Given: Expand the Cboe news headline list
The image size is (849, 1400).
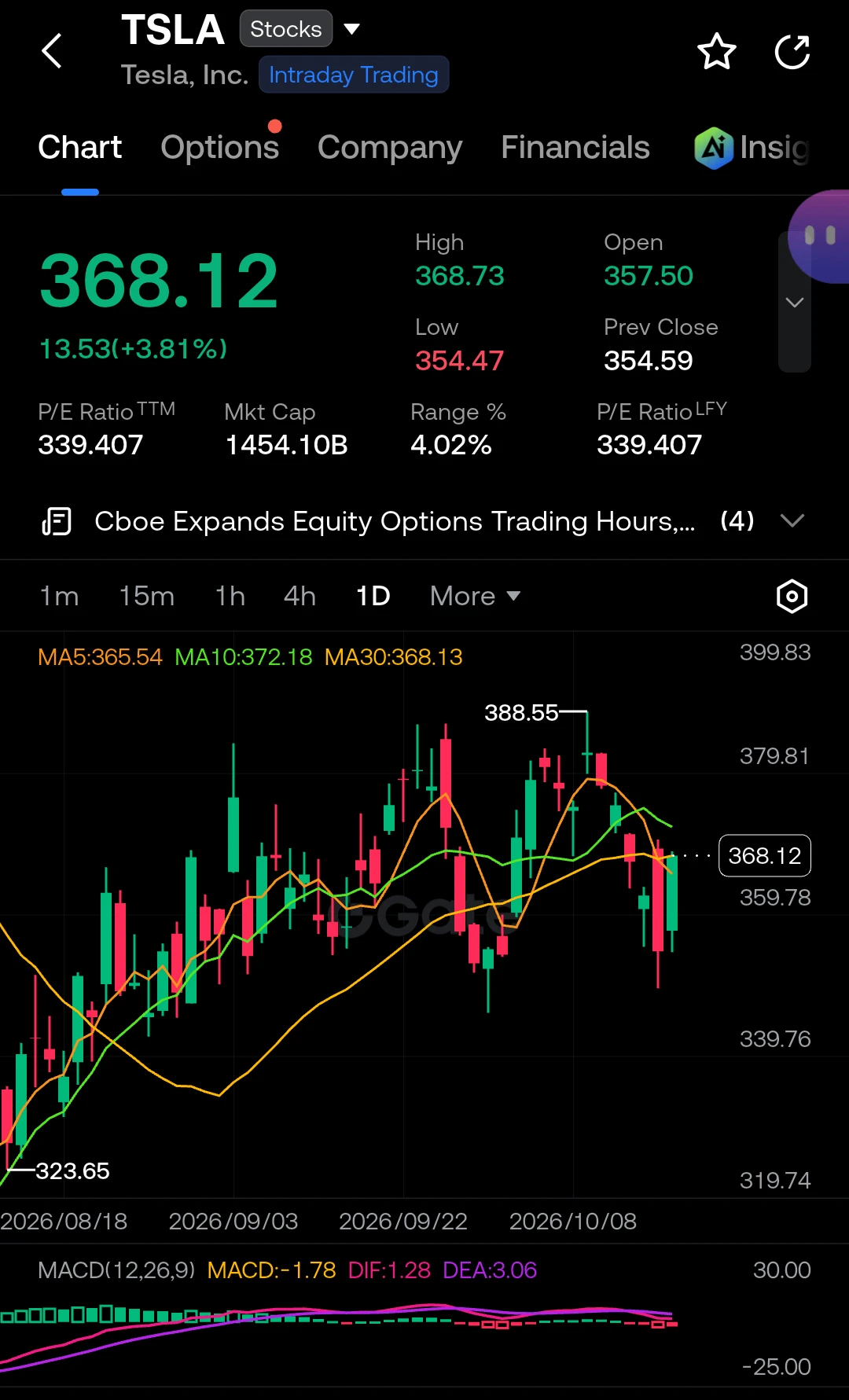Looking at the screenshot, I should pyautogui.click(x=792, y=520).
